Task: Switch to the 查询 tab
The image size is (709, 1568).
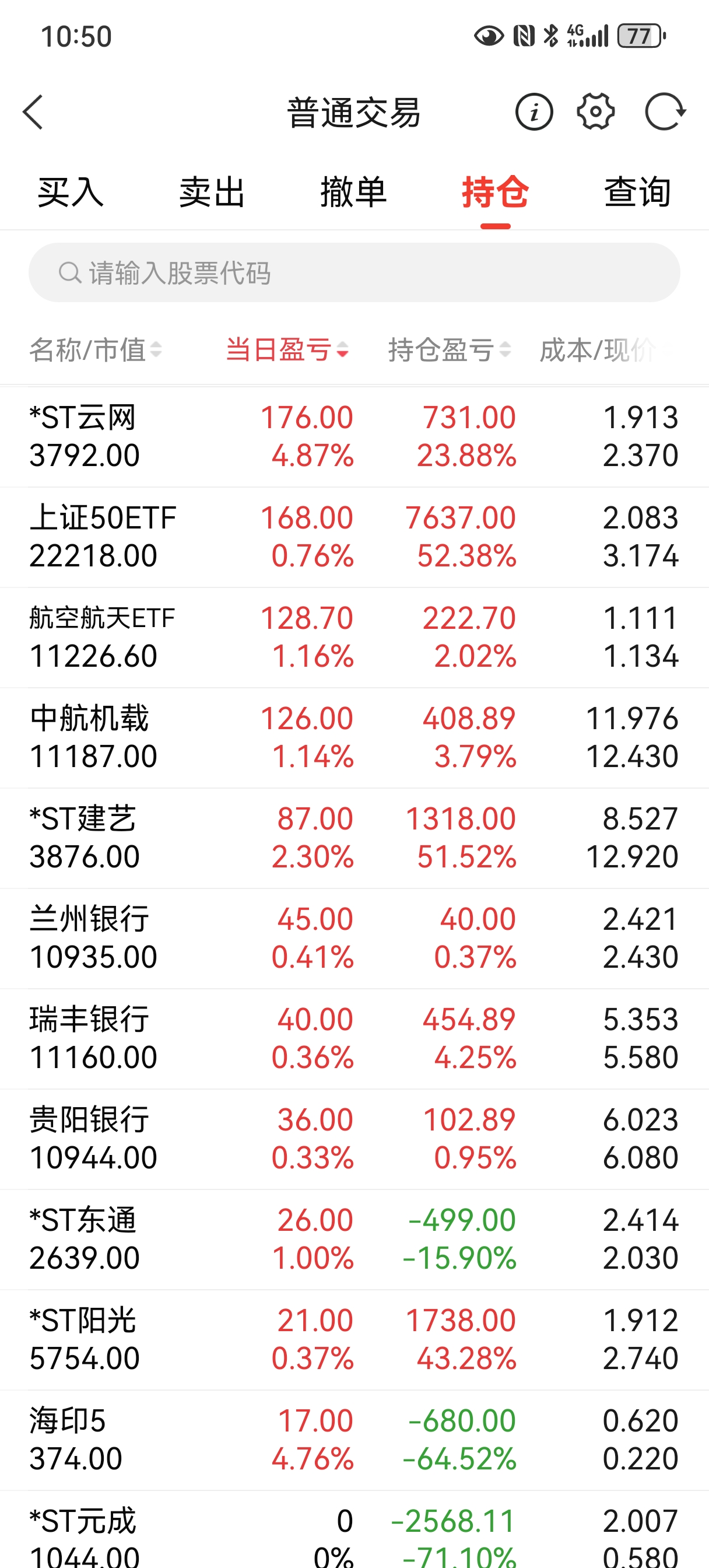Action: 637,192
